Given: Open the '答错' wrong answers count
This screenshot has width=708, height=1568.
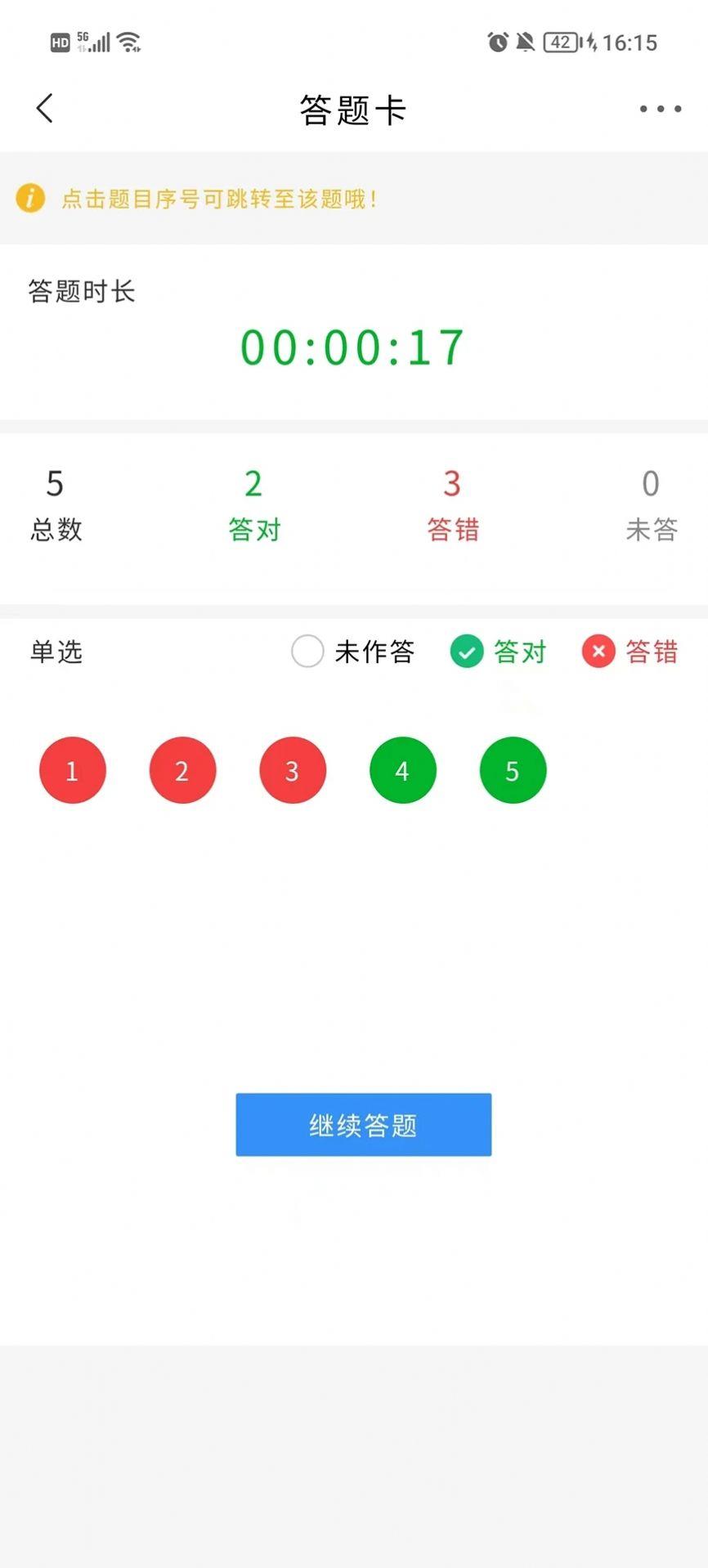Looking at the screenshot, I should pos(452,504).
